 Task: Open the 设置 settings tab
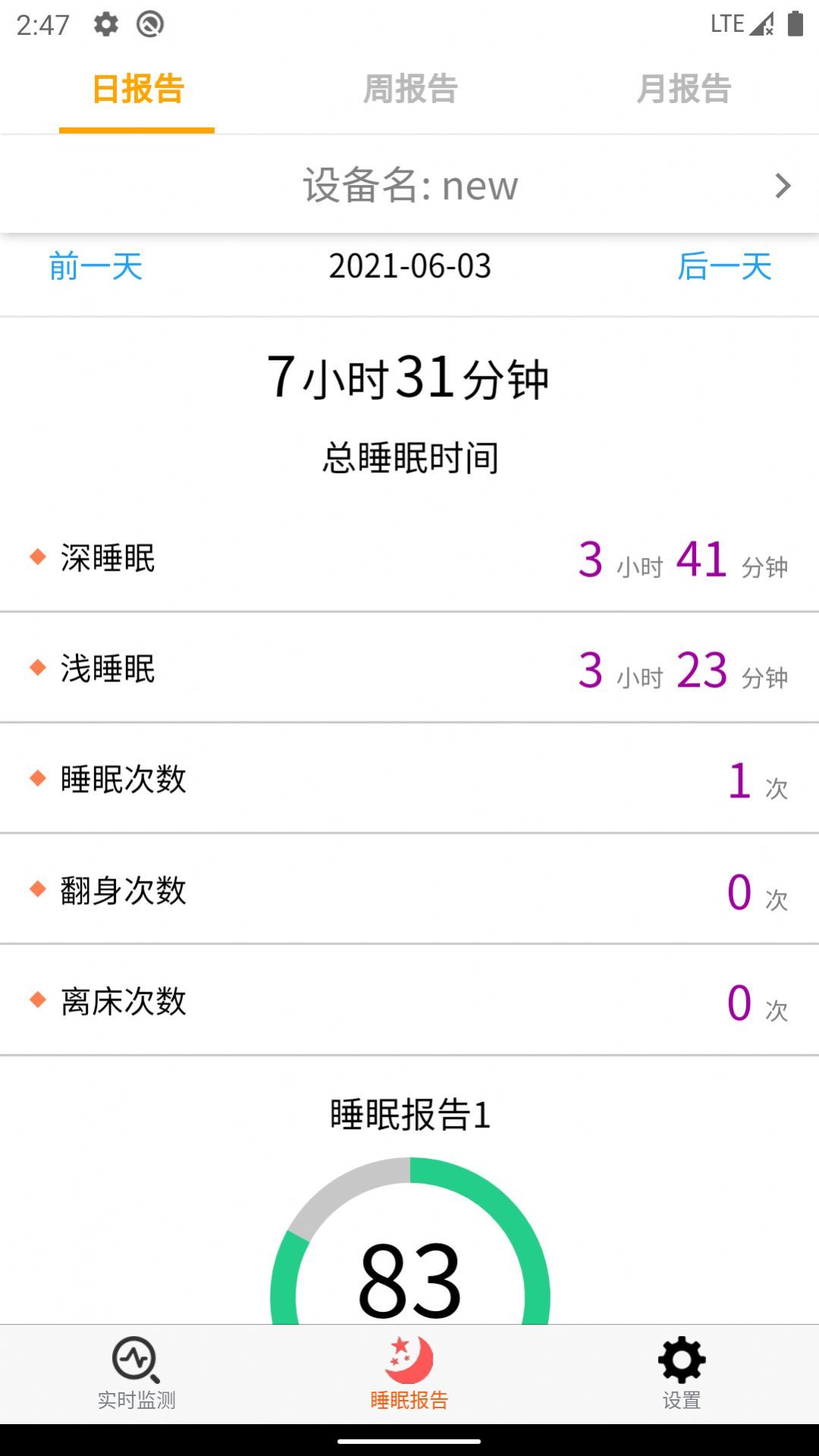click(682, 1373)
